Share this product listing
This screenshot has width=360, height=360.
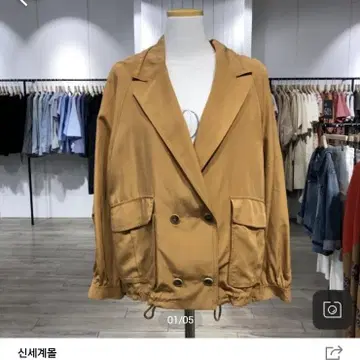click(x=334, y=353)
